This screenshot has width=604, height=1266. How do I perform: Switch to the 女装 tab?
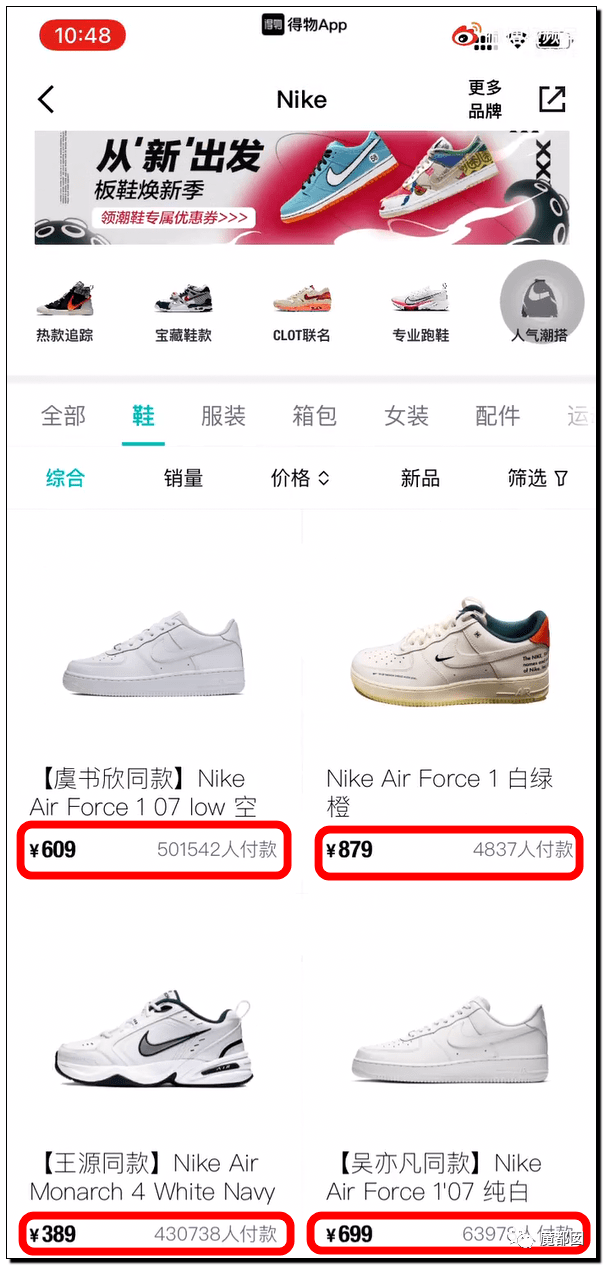(406, 416)
